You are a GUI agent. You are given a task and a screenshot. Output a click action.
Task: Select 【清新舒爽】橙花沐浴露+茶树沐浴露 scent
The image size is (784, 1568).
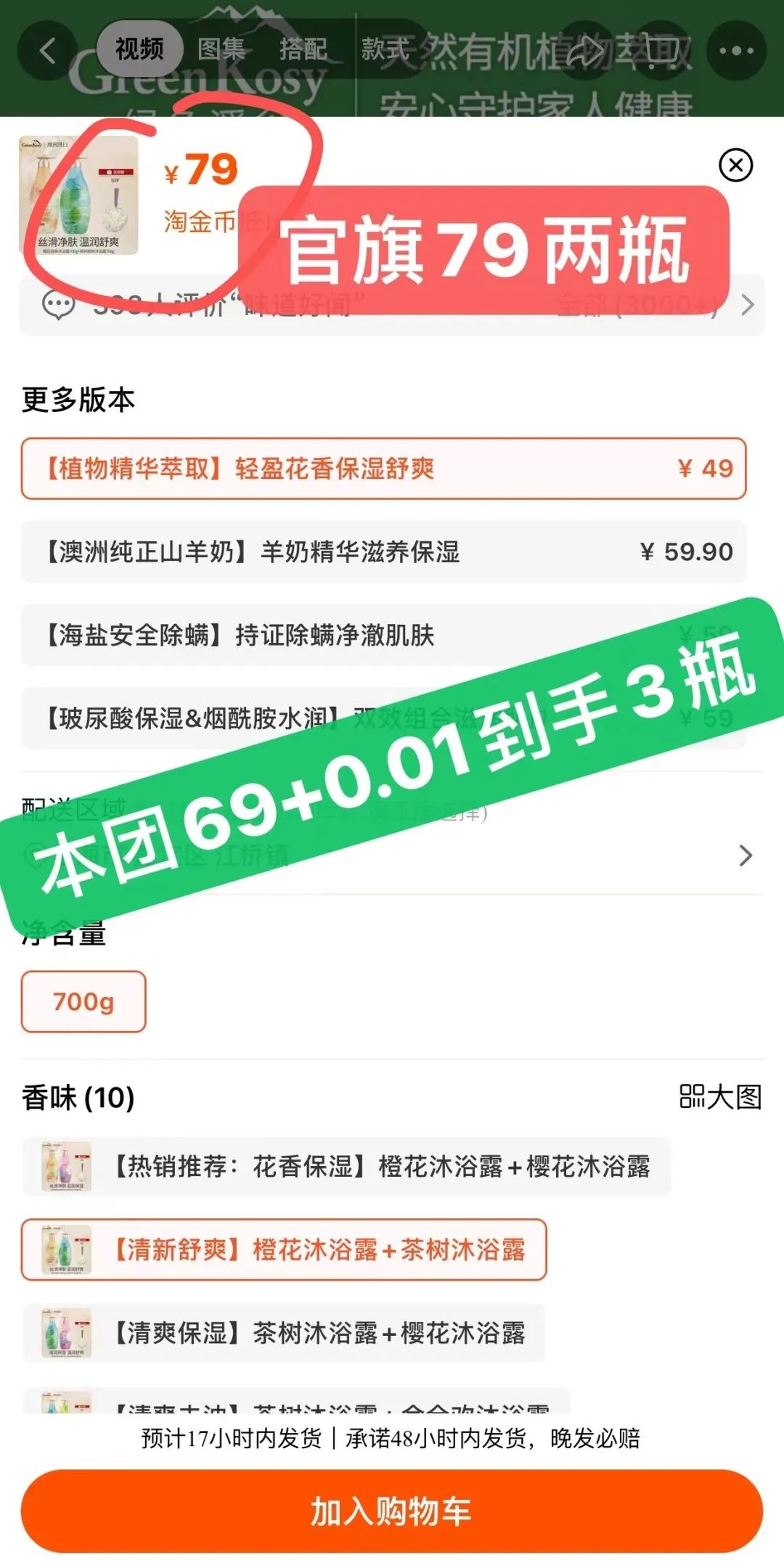point(284,1249)
